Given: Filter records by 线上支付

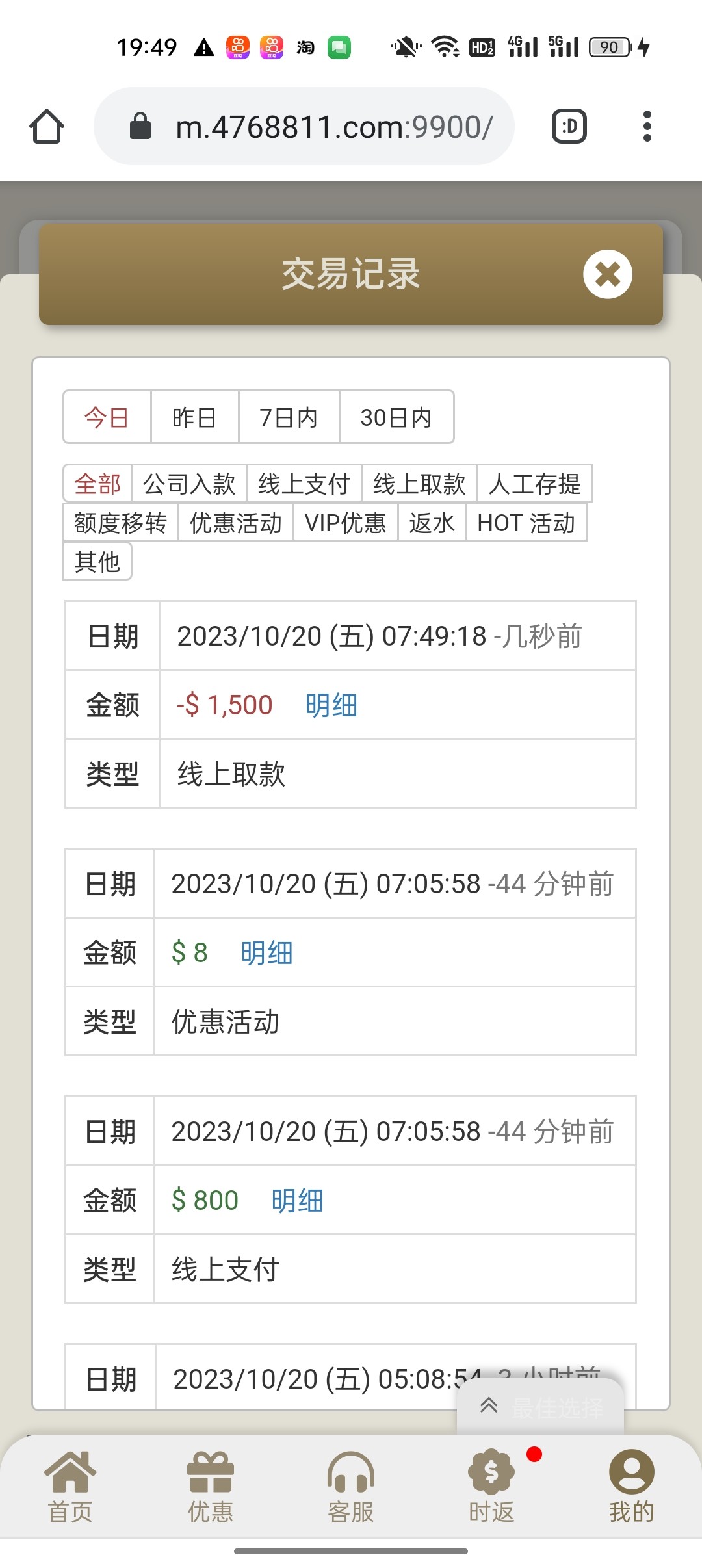Looking at the screenshot, I should coord(304,484).
